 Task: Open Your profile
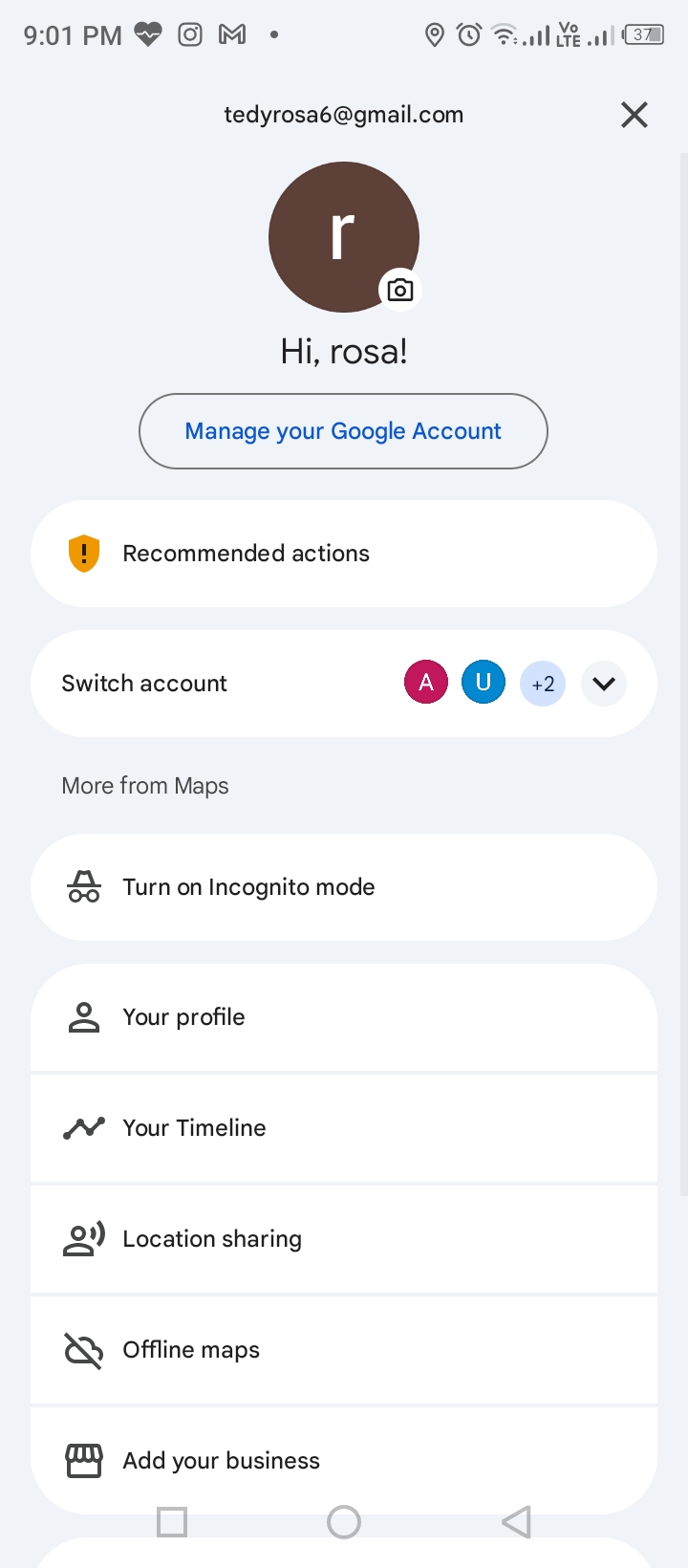344,1017
